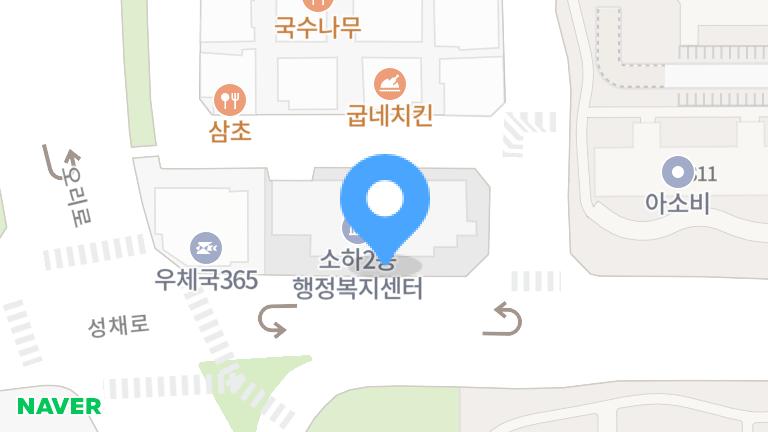Open 소하2동 행정복지센터 place label
Image resolution: width=768 pixels, height=432 pixels.
358,288
